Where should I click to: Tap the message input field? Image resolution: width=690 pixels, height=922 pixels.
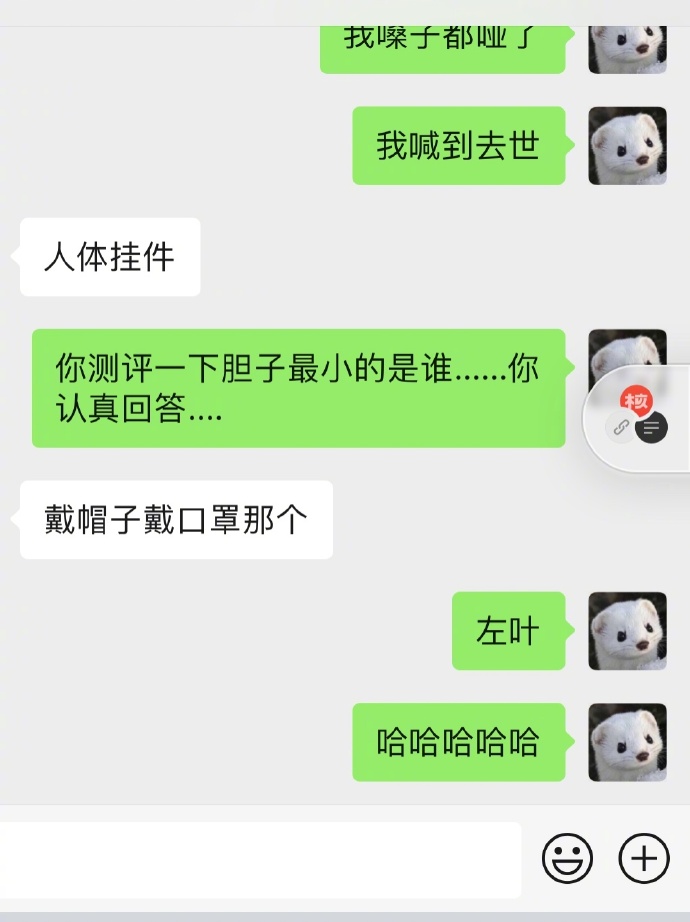coord(260,859)
